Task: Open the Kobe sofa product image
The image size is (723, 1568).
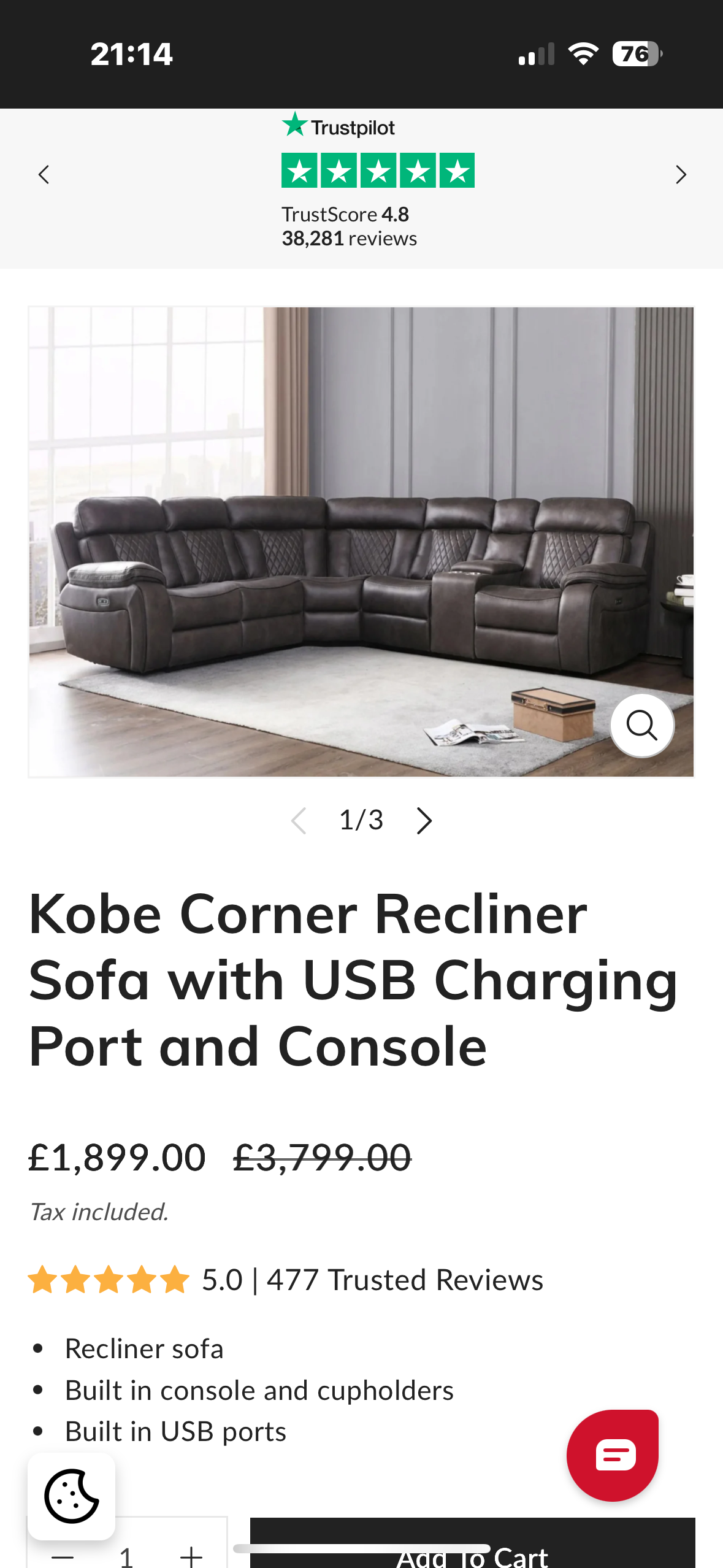Action: pyautogui.click(x=361, y=542)
